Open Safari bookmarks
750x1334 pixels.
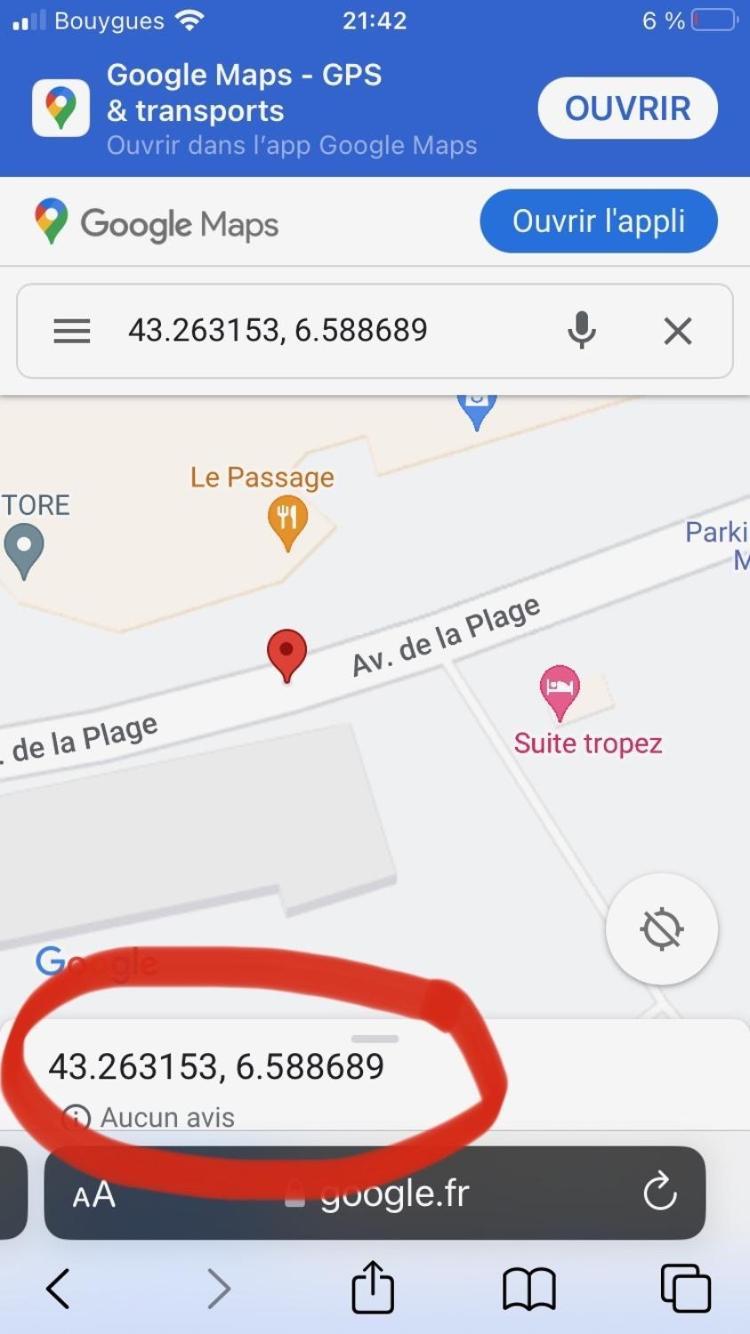pos(529,1288)
